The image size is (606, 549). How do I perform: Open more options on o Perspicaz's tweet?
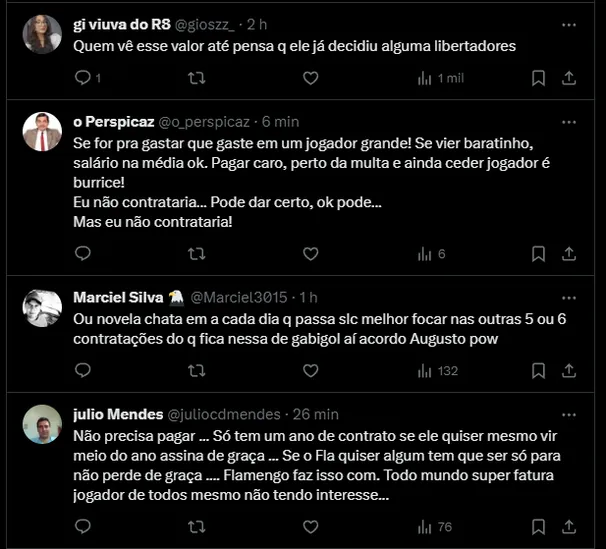[569, 121]
